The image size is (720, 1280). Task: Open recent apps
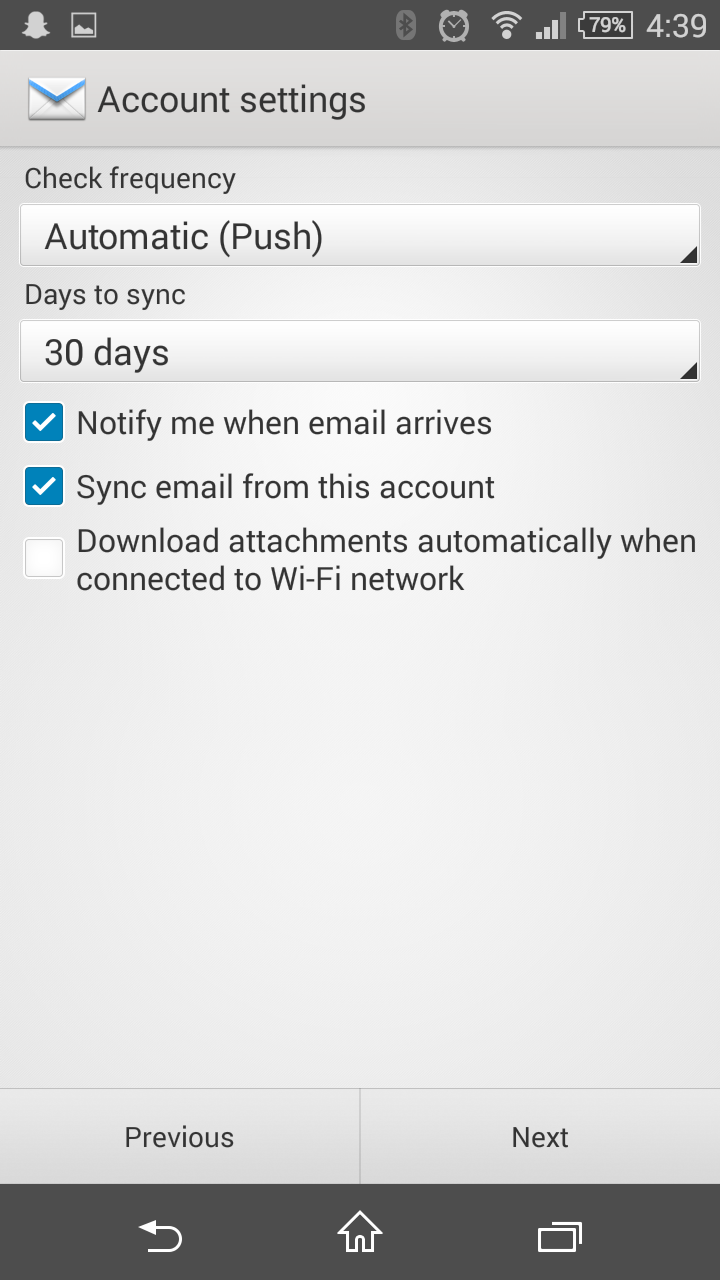[x=560, y=1237]
